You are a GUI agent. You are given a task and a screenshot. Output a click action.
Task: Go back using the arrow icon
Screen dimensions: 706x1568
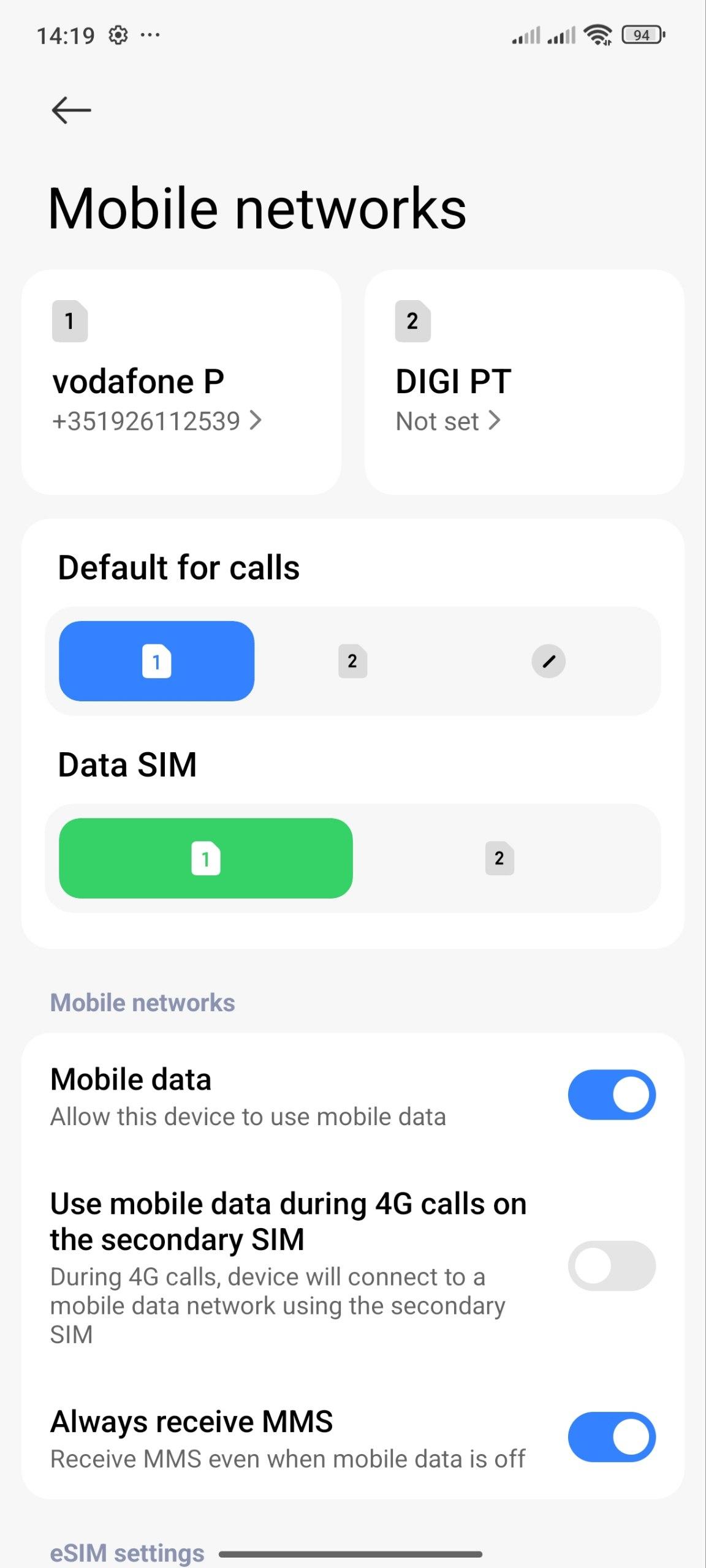71,110
